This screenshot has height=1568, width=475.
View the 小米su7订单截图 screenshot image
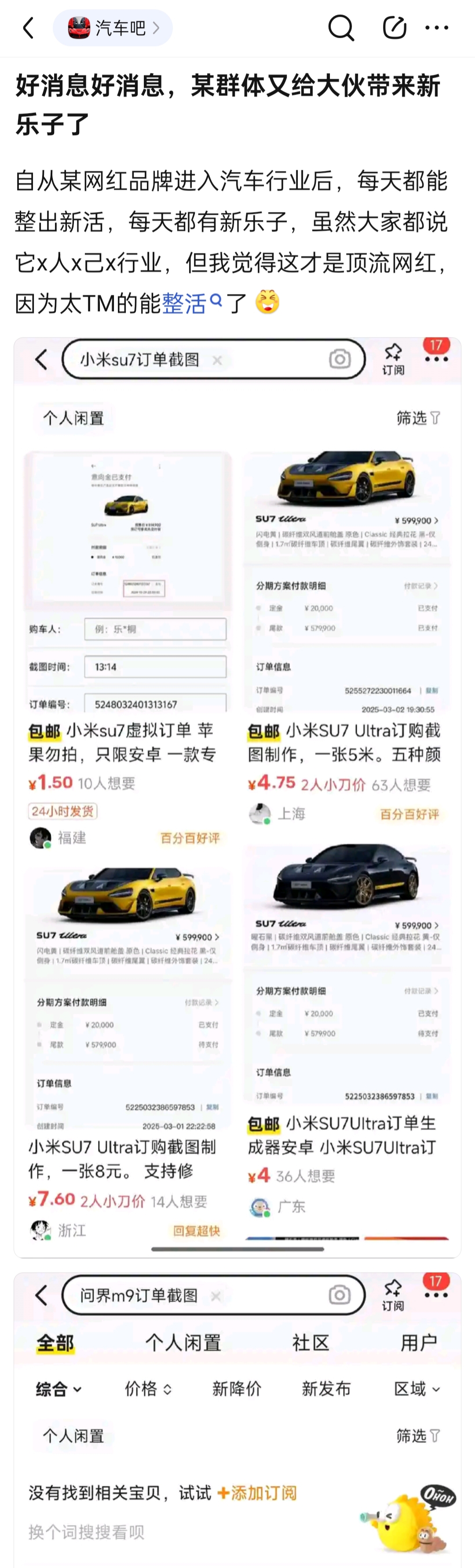(x=237, y=797)
